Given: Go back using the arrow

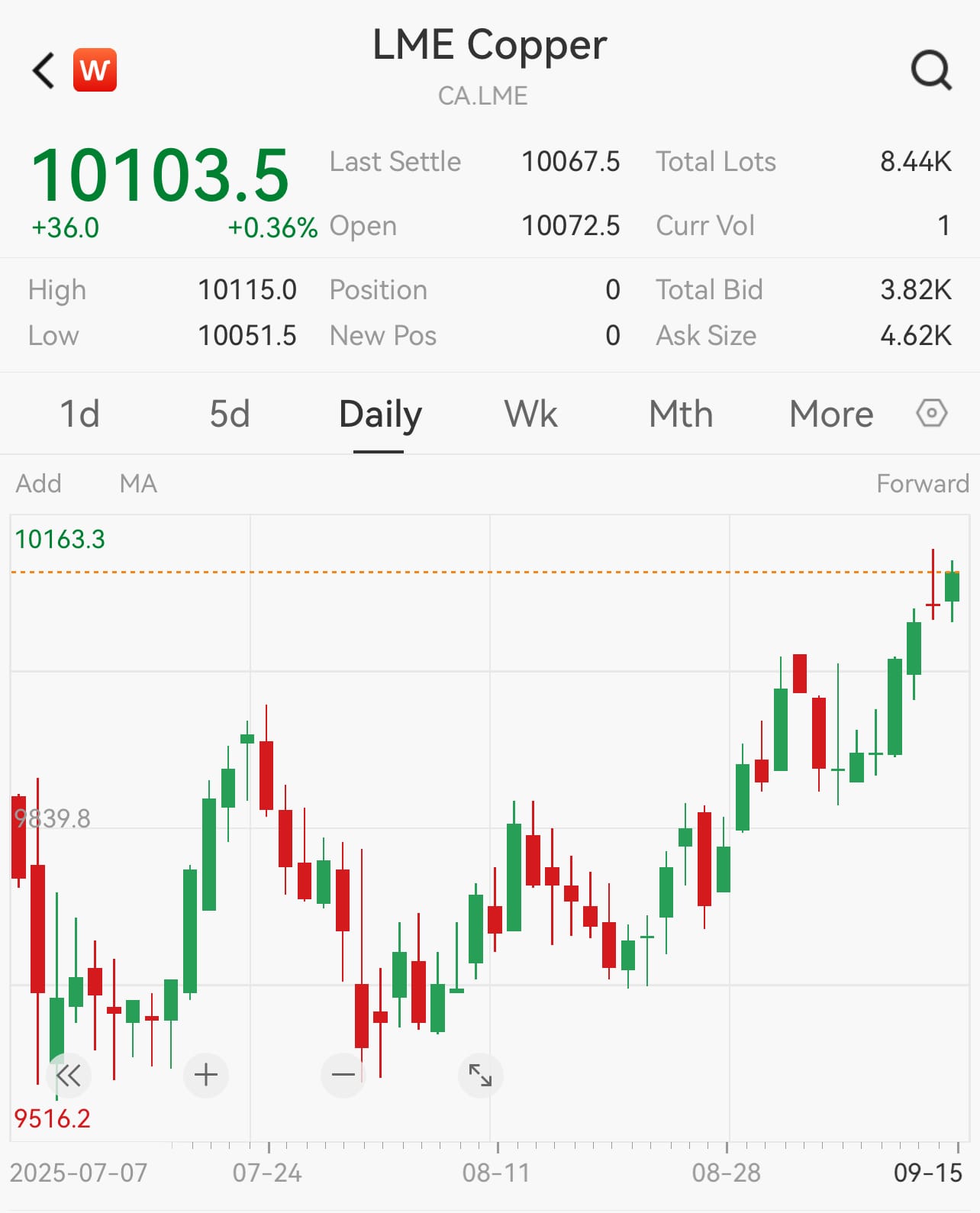Looking at the screenshot, I should pyautogui.click(x=44, y=71).
